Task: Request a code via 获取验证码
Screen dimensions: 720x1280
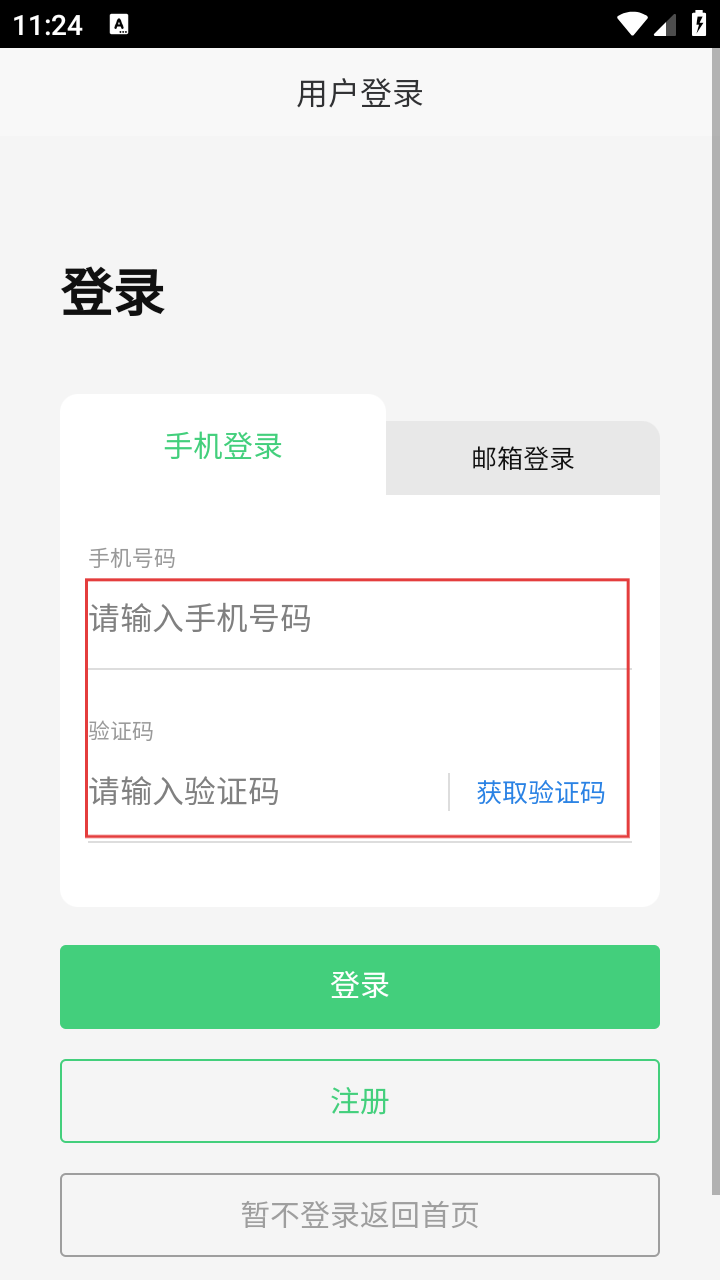Action: coord(540,792)
